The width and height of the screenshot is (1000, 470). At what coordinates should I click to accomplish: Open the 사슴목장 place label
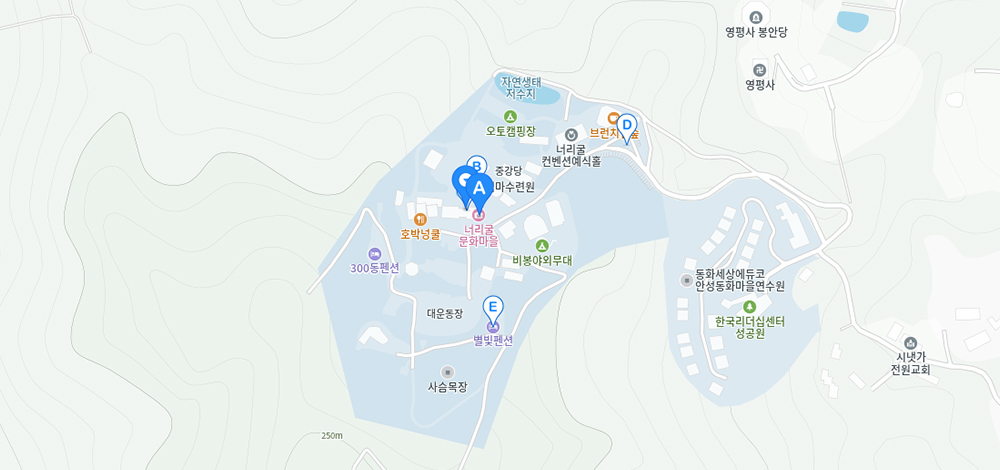447,385
